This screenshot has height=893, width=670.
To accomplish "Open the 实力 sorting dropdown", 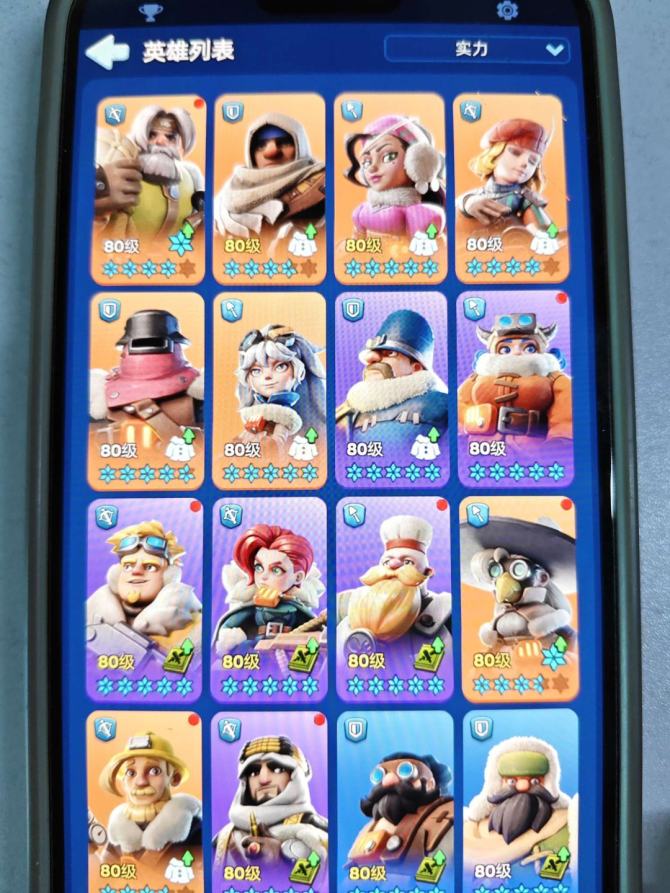I will pyautogui.click(x=477, y=49).
